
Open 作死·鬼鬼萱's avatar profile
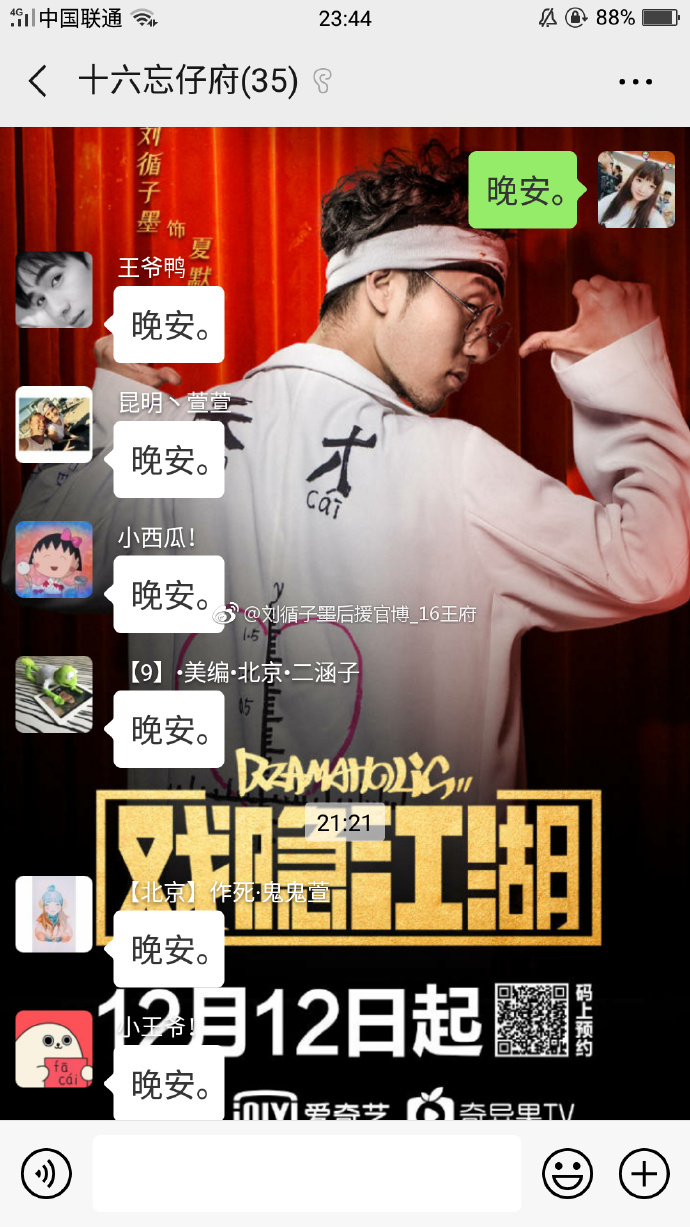click(54, 914)
